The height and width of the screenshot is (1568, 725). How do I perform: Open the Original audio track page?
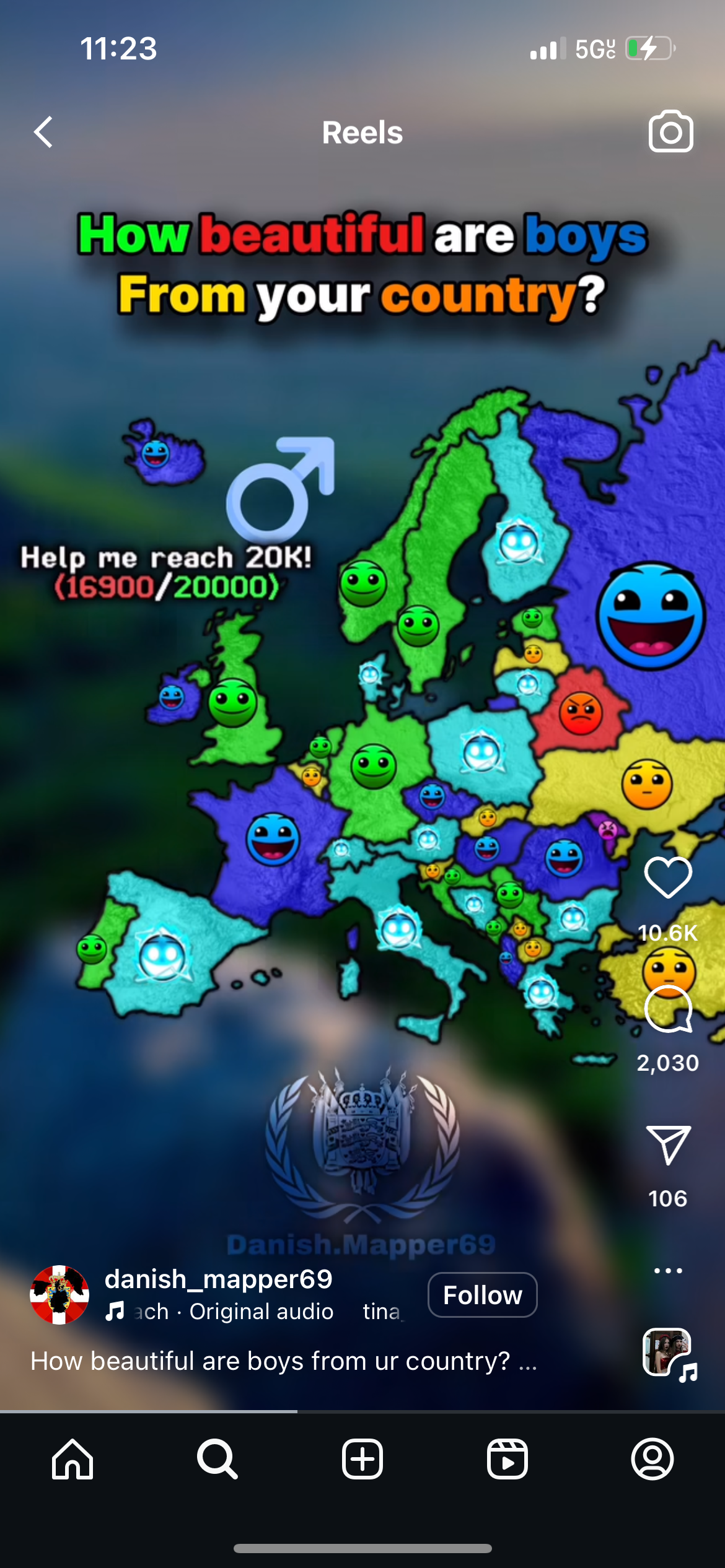pyautogui.click(x=260, y=1312)
